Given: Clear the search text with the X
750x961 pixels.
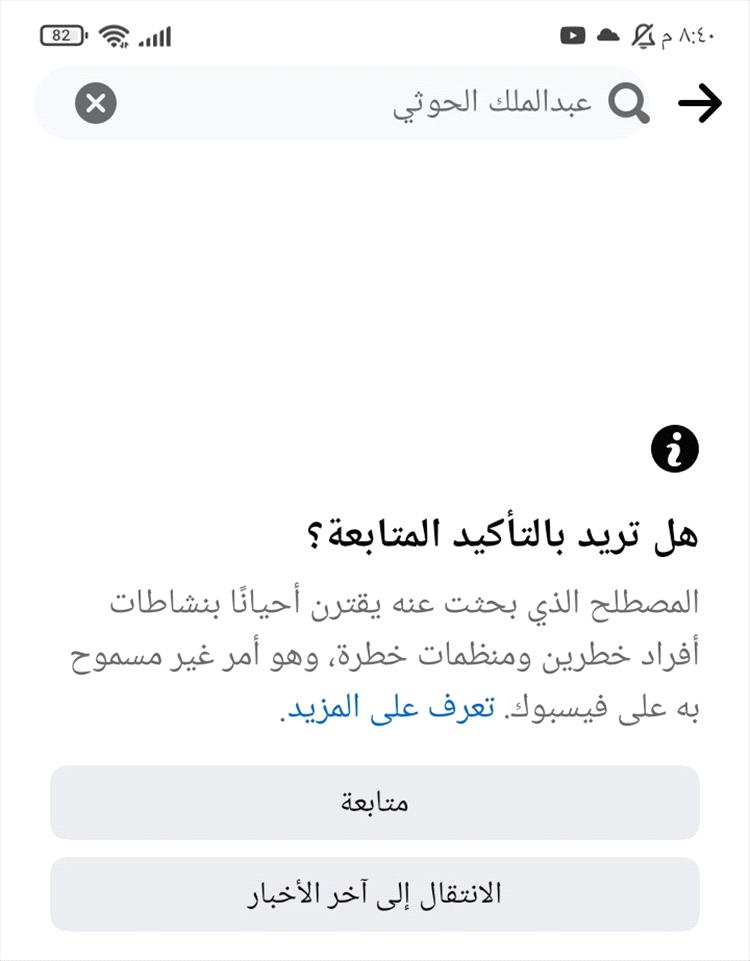Looking at the screenshot, I should pyautogui.click(x=96, y=103).
